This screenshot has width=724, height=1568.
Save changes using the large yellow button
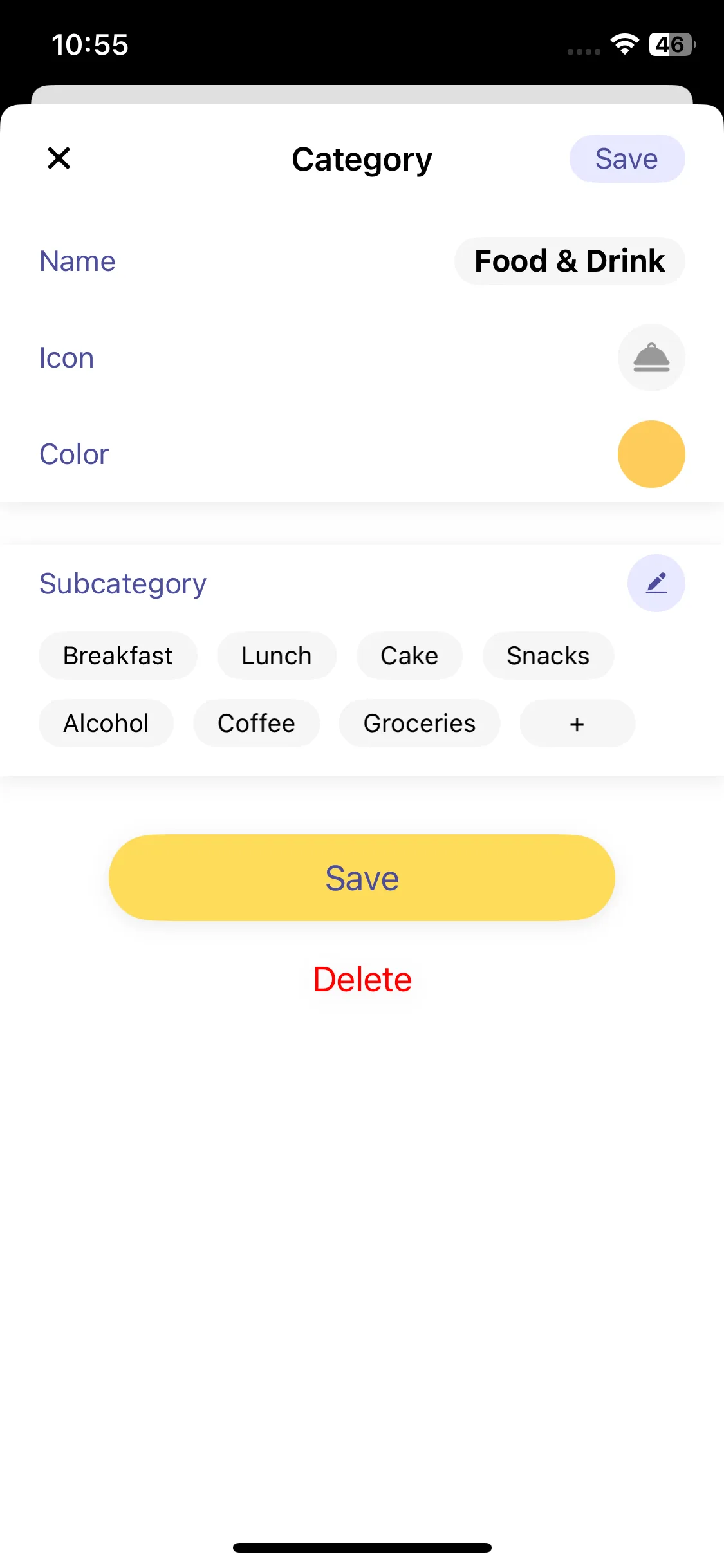coord(362,878)
